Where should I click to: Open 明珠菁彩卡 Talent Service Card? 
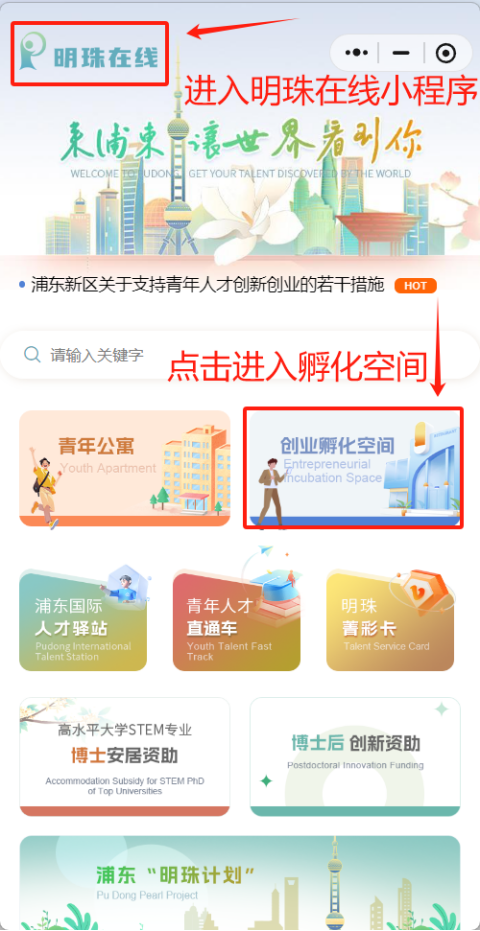click(390, 620)
